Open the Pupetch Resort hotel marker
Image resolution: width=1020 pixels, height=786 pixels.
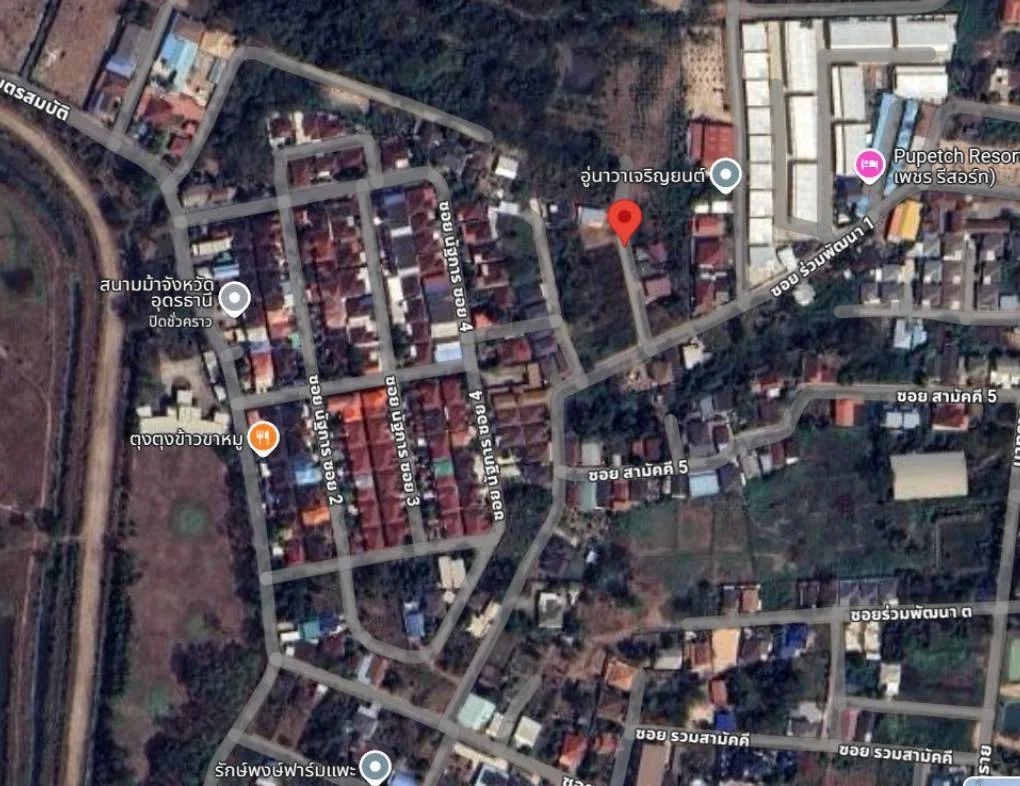point(869,162)
